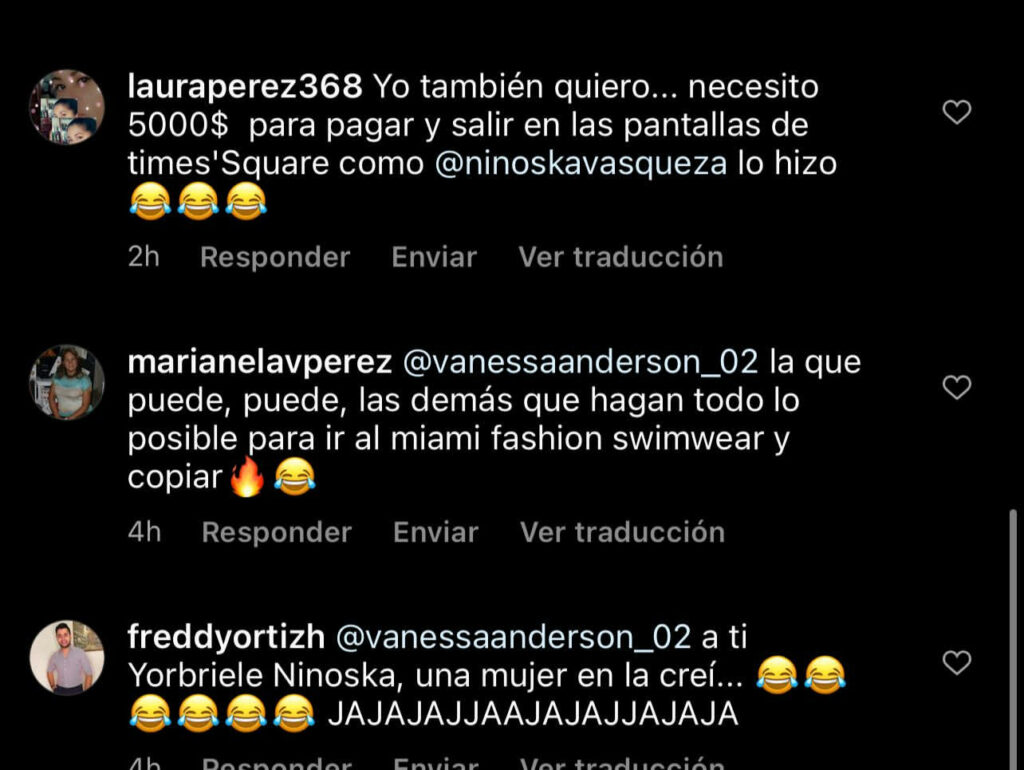The image size is (1024, 770).
Task: View translation of lauraperez368's comment
Action: (x=620, y=257)
